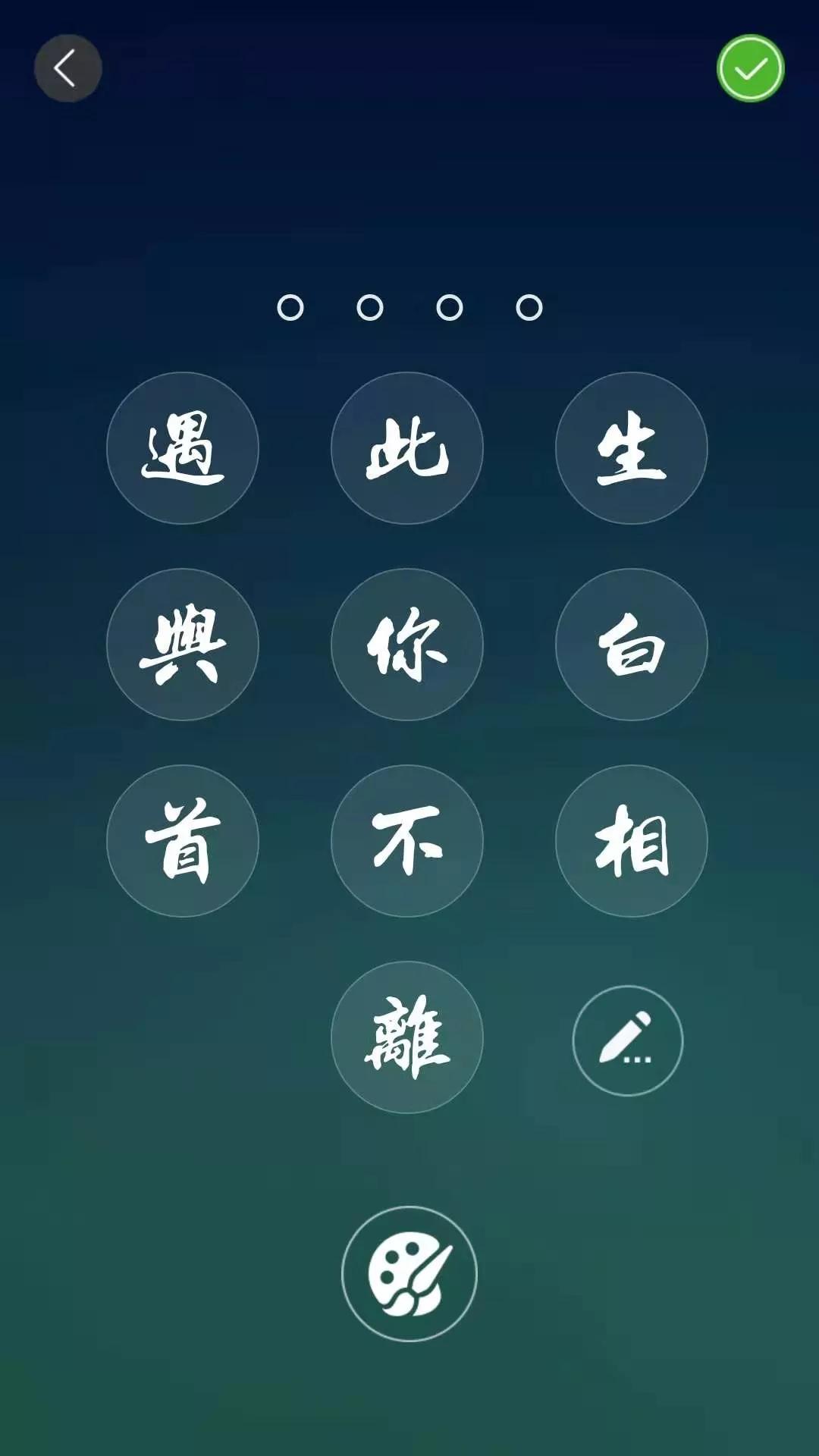The width and height of the screenshot is (819, 1456).
Task: Tap the pencil edit icon
Action: [x=629, y=1040]
